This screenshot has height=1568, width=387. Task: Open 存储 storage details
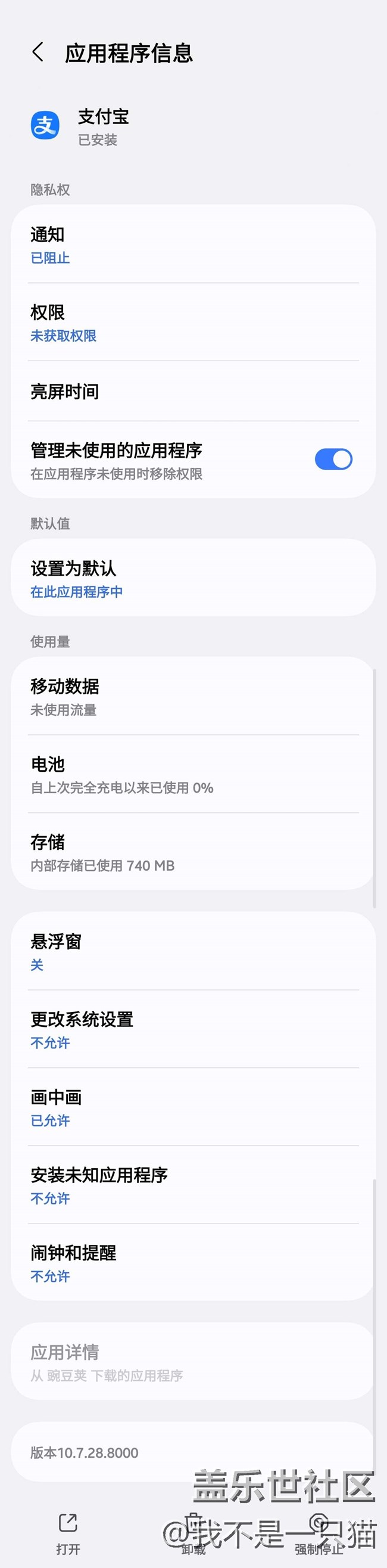point(193,852)
